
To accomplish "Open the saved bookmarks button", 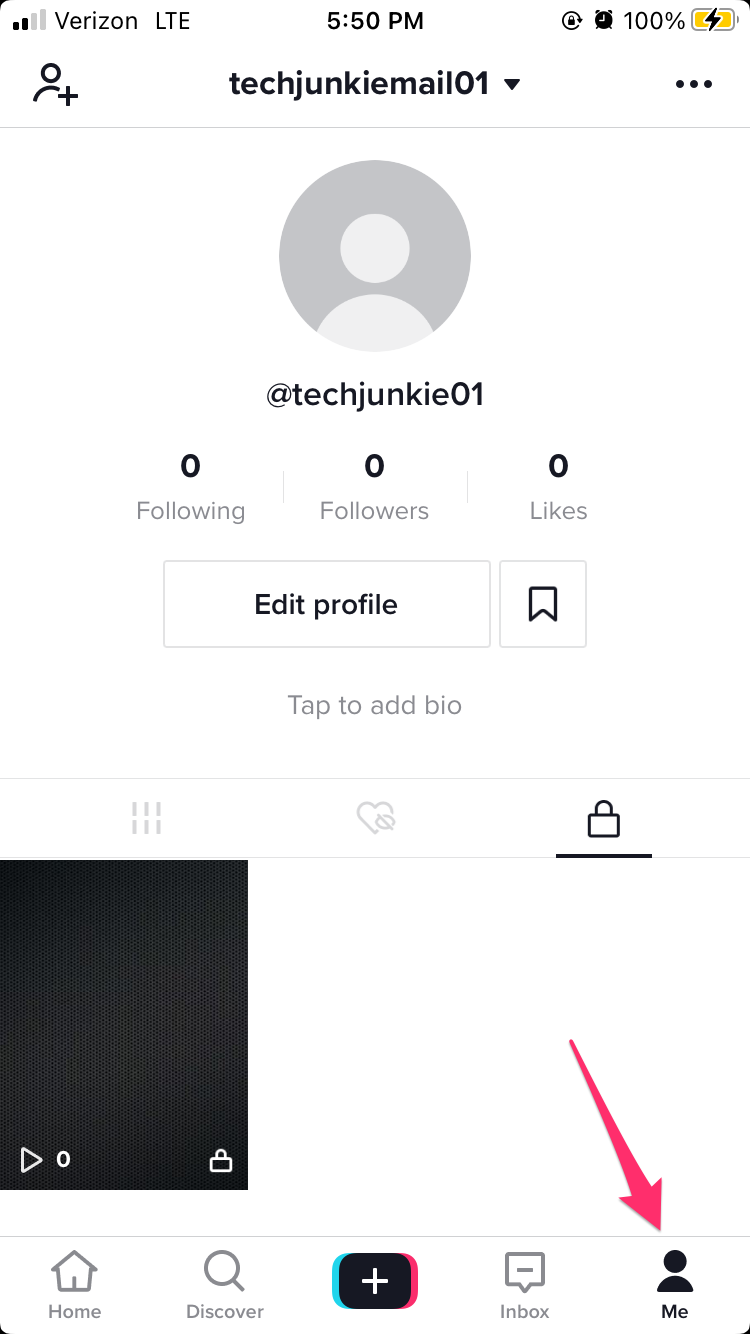I will [543, 604].
